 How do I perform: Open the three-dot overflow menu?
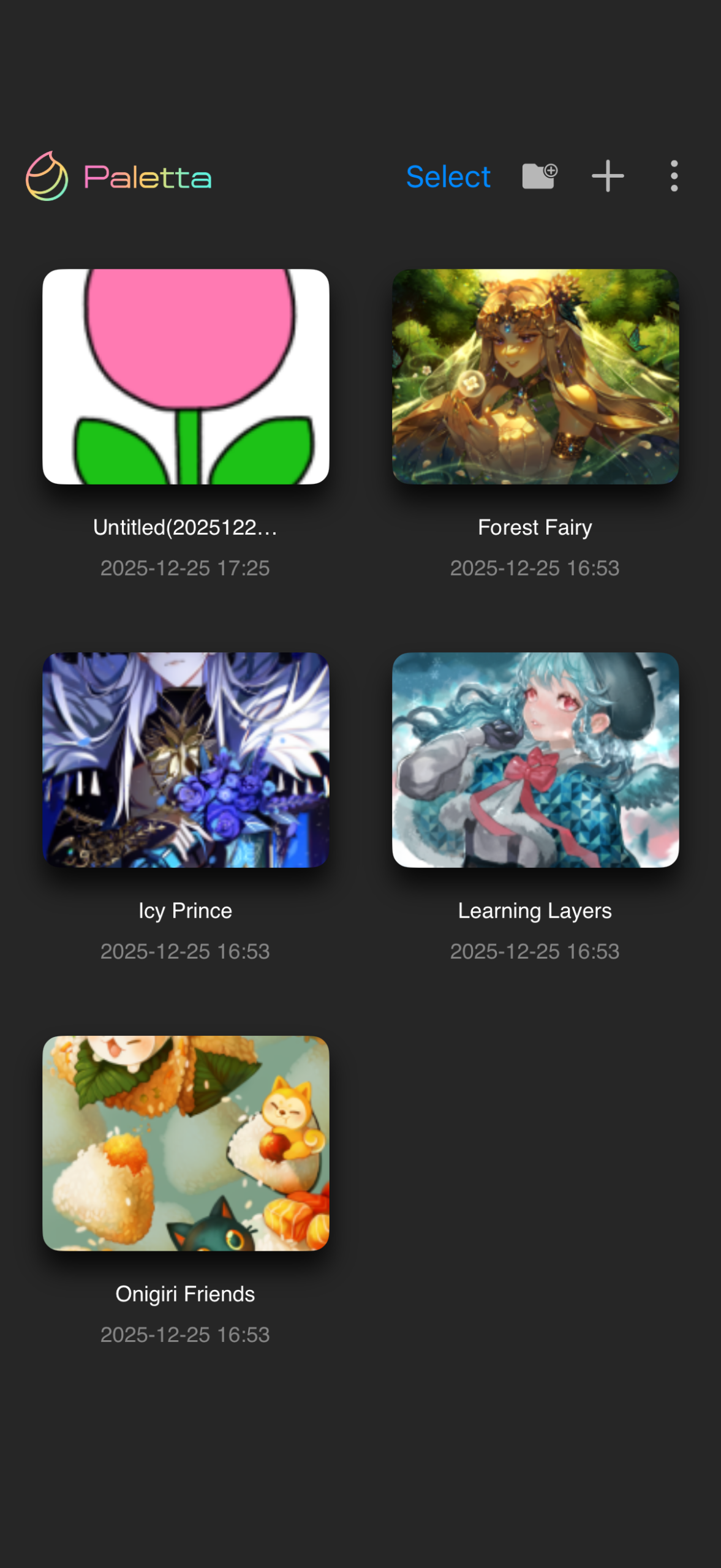674,176
